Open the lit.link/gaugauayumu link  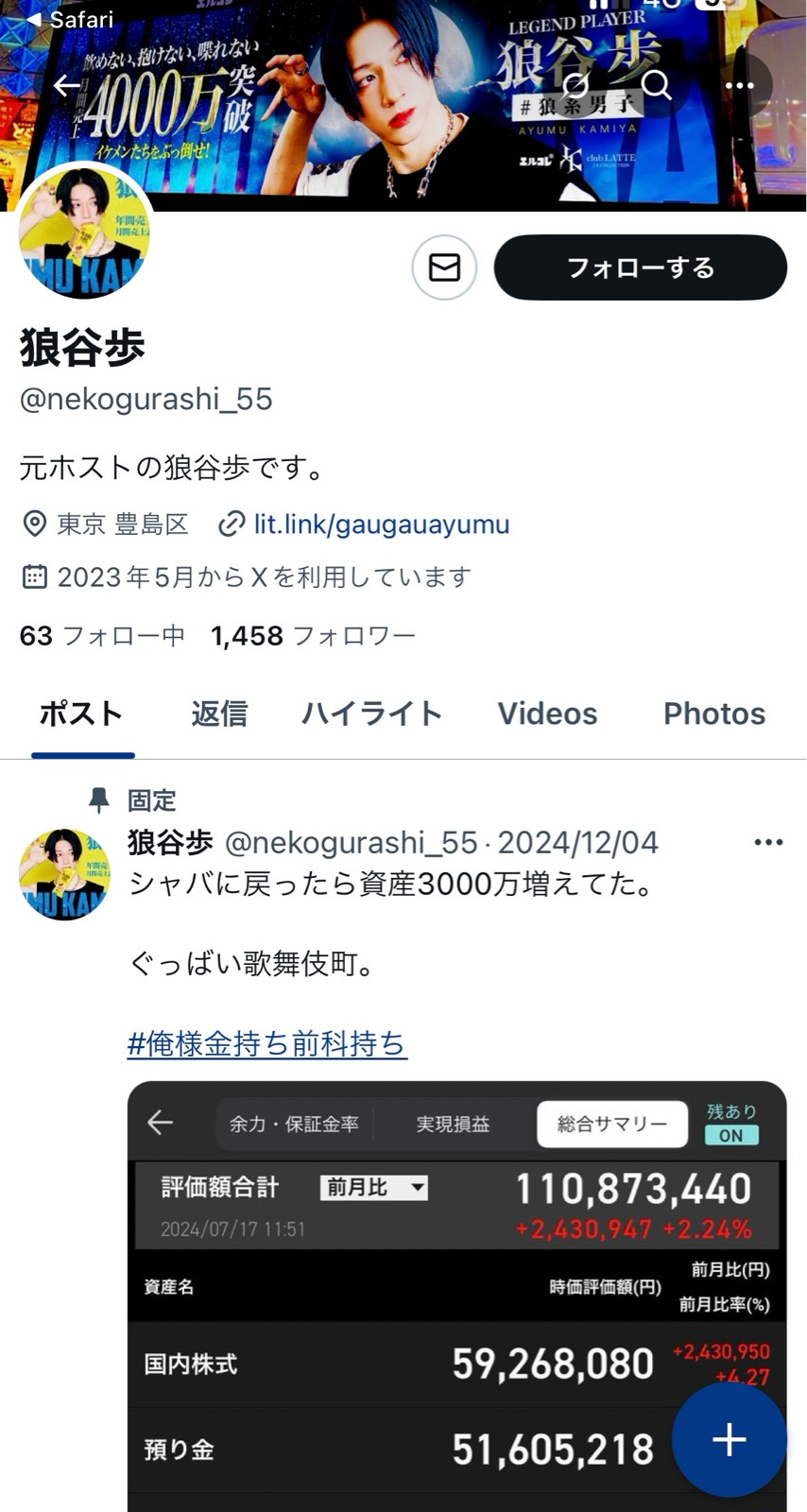coord(381,524)
